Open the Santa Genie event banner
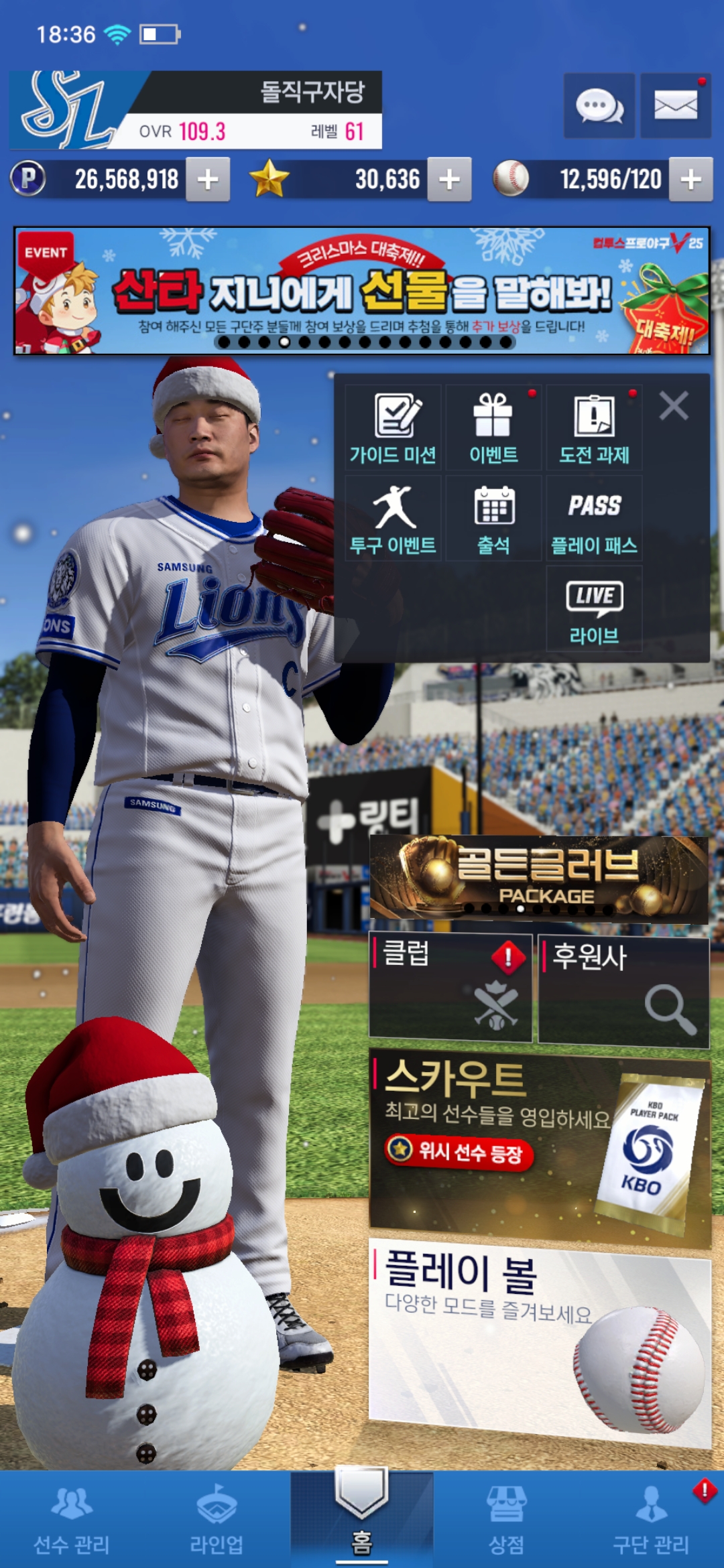 coord(362,291)
